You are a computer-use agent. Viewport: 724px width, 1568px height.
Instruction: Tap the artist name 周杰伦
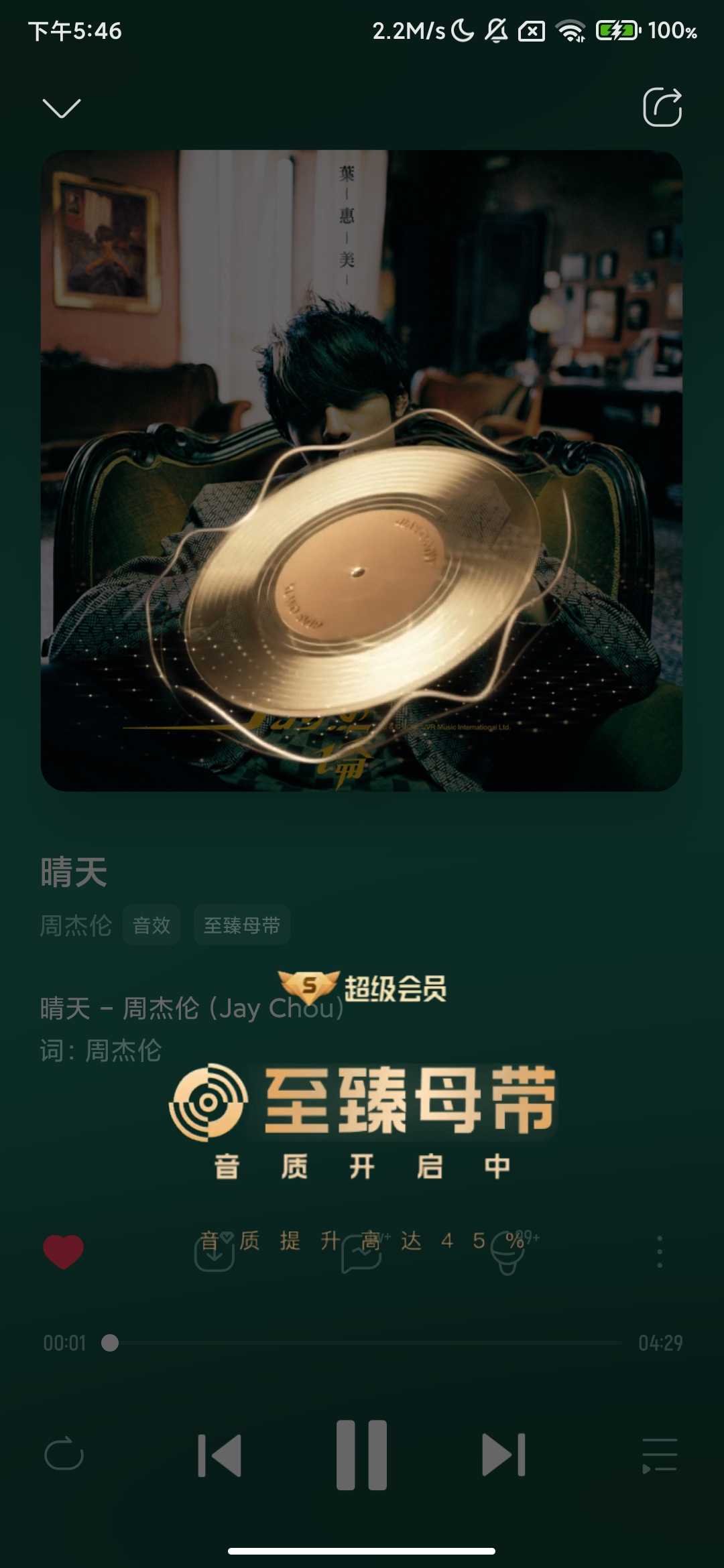tap(76, 925)
